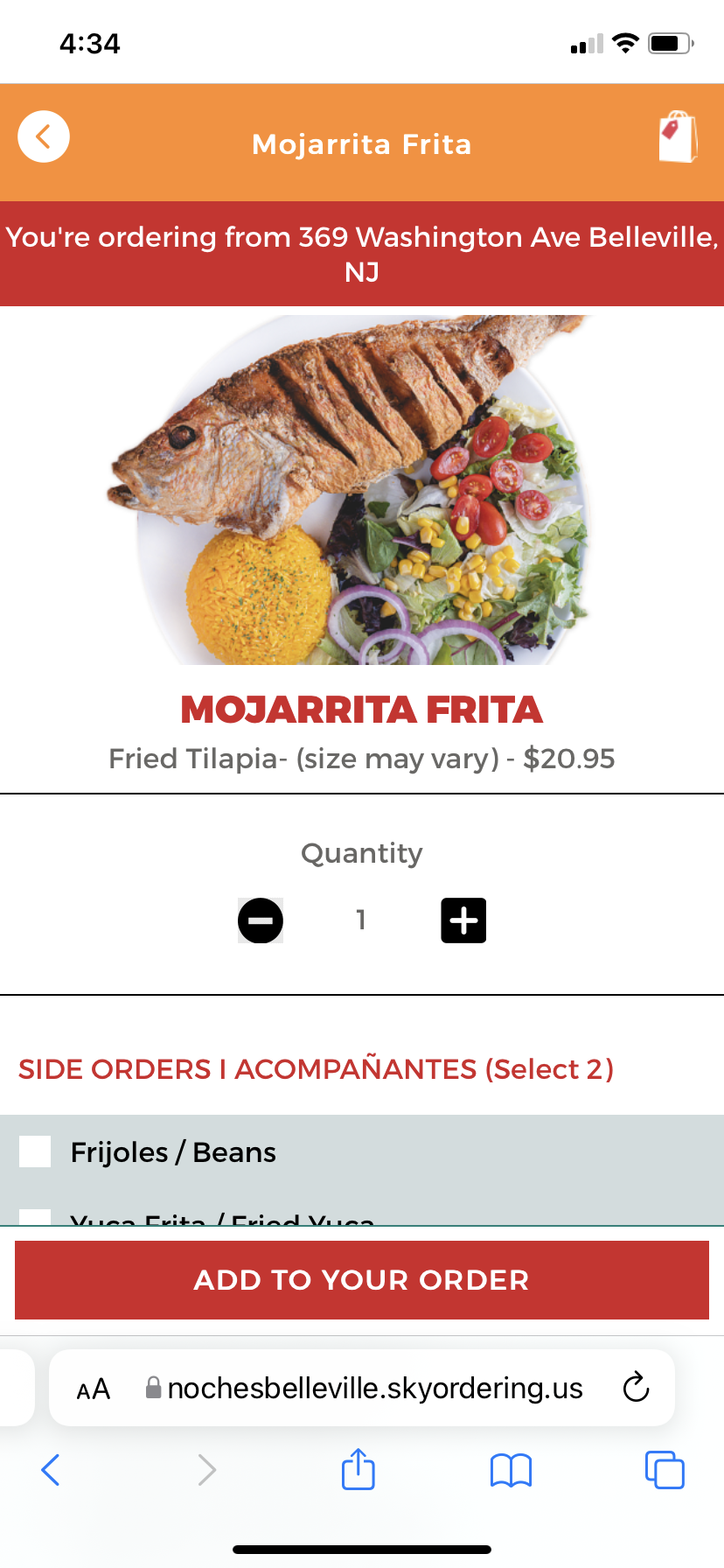Select the Frijoles / Beans side order

coord(35,1151)
